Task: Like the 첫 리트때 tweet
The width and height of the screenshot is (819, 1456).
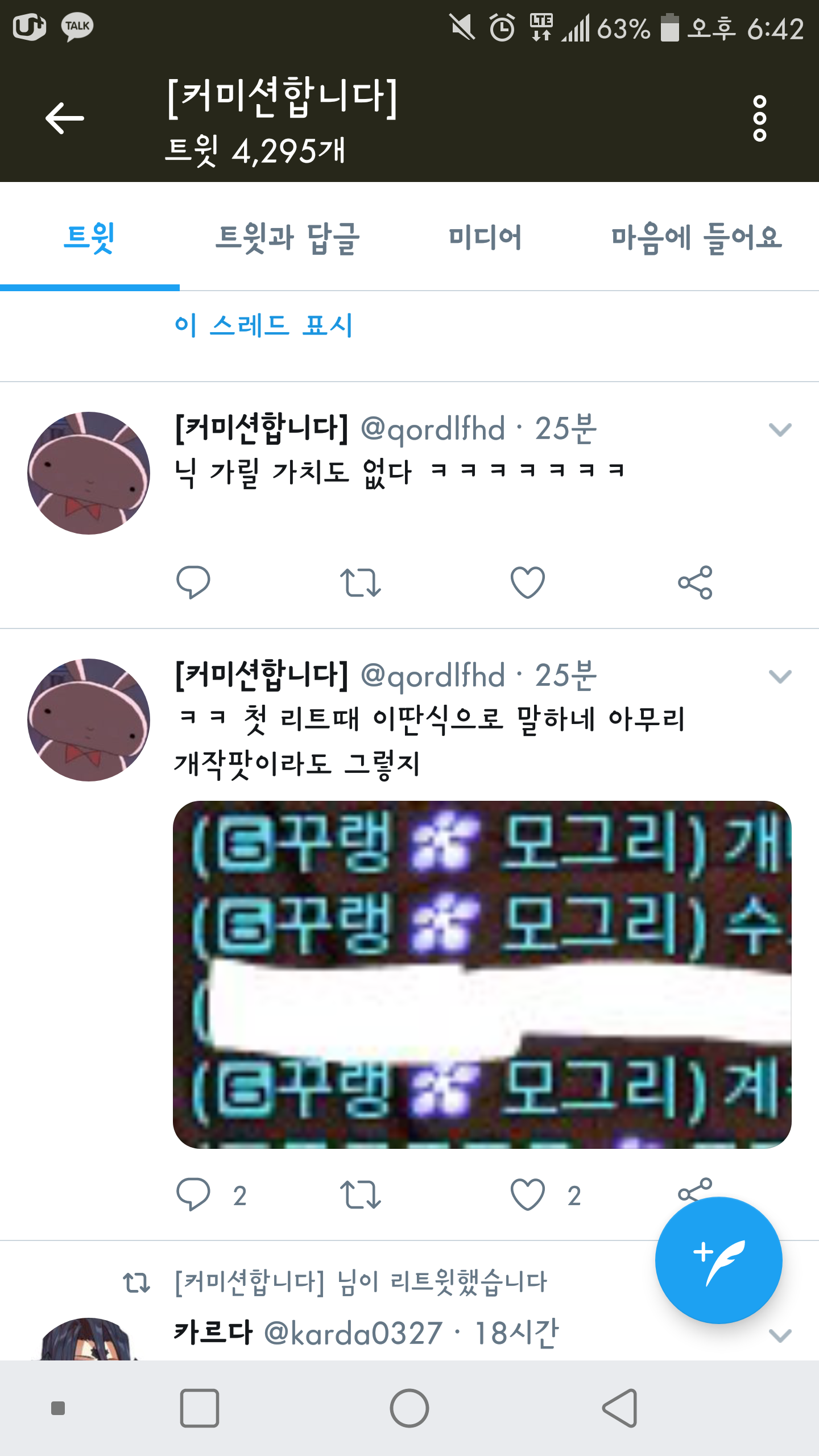Action: 527,1194
